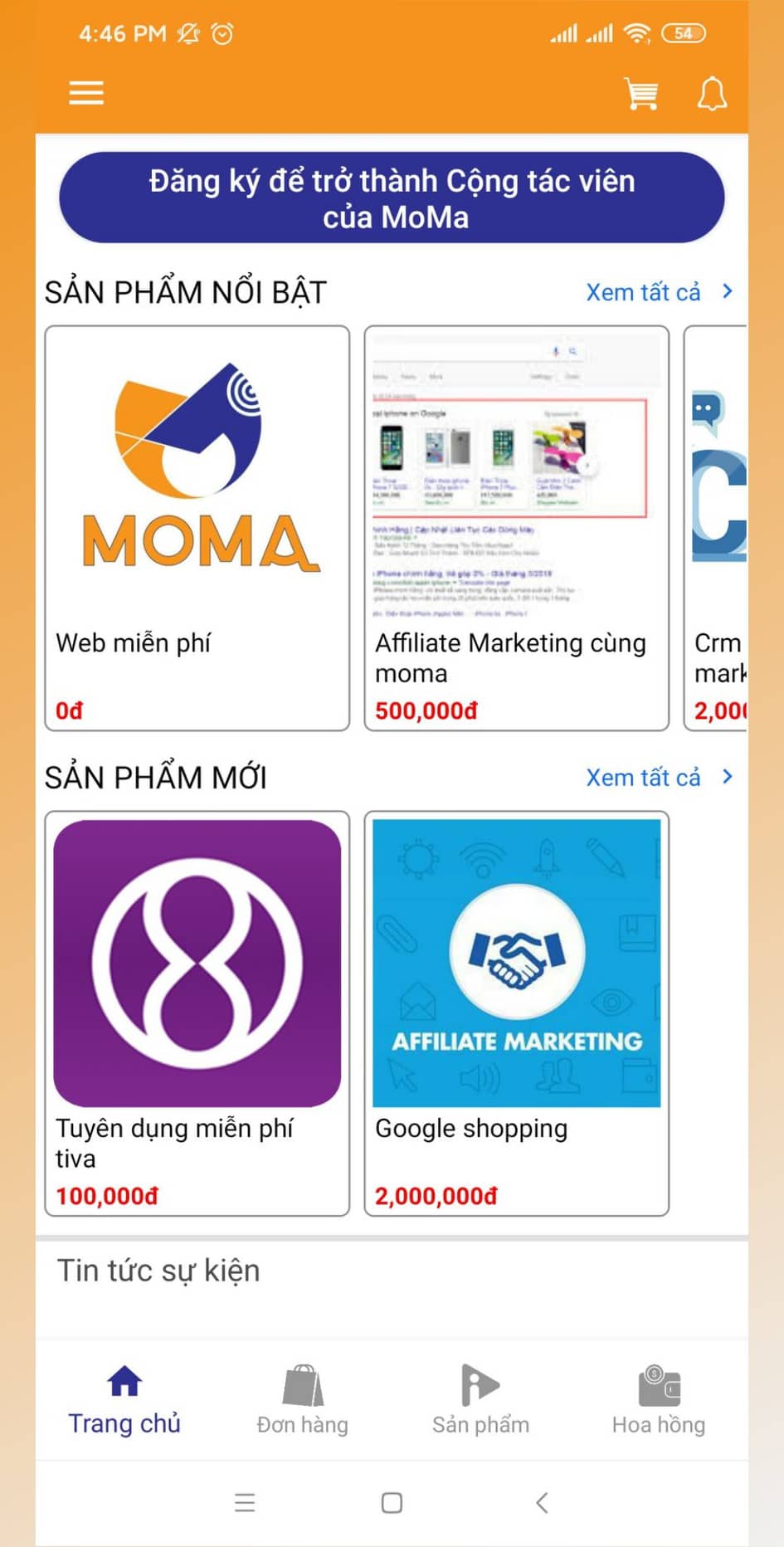Open the hamburger navigation menu
Image resolution: width=784 pixels, height=1547 pixels.
pos(85,93)
